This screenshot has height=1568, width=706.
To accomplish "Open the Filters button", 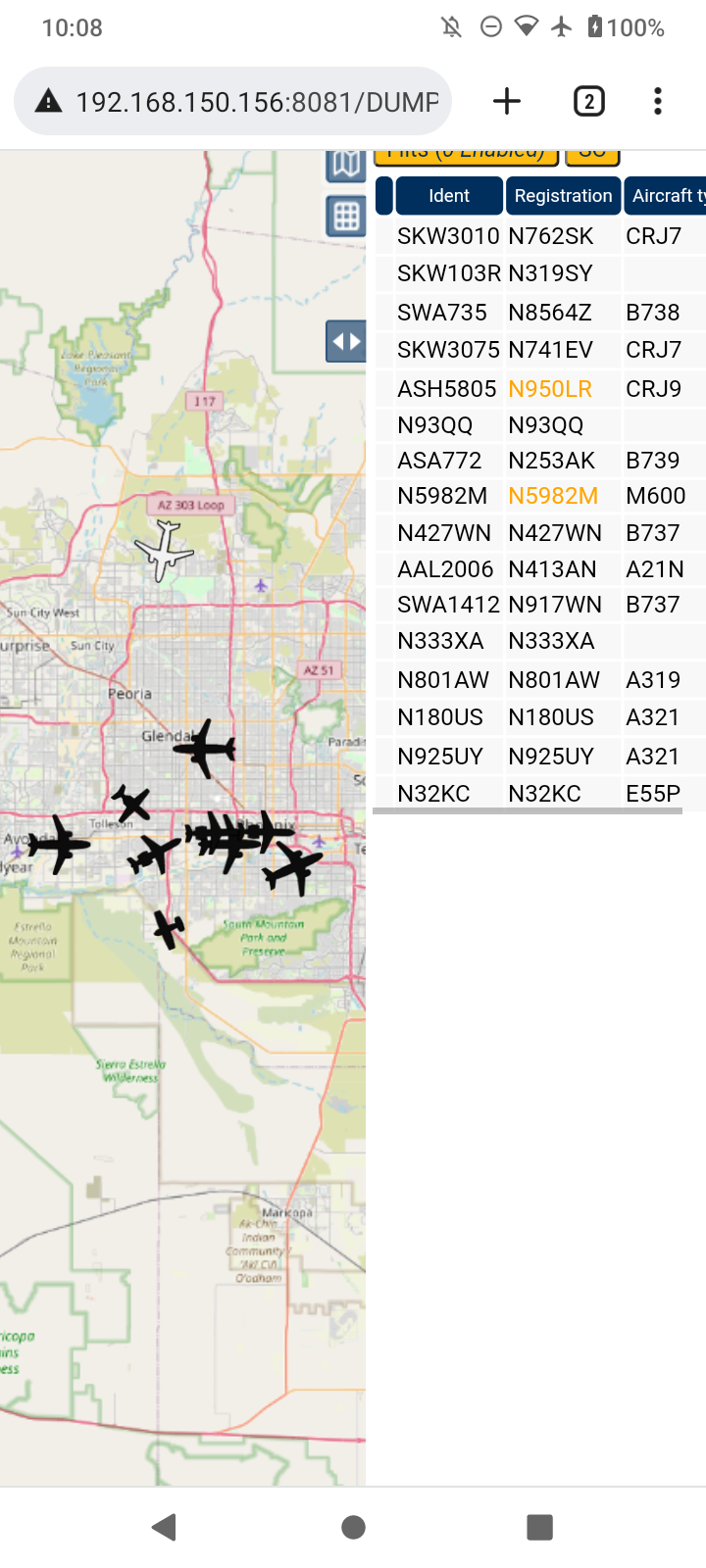I will pyautogui.click(x=466, y=155).
